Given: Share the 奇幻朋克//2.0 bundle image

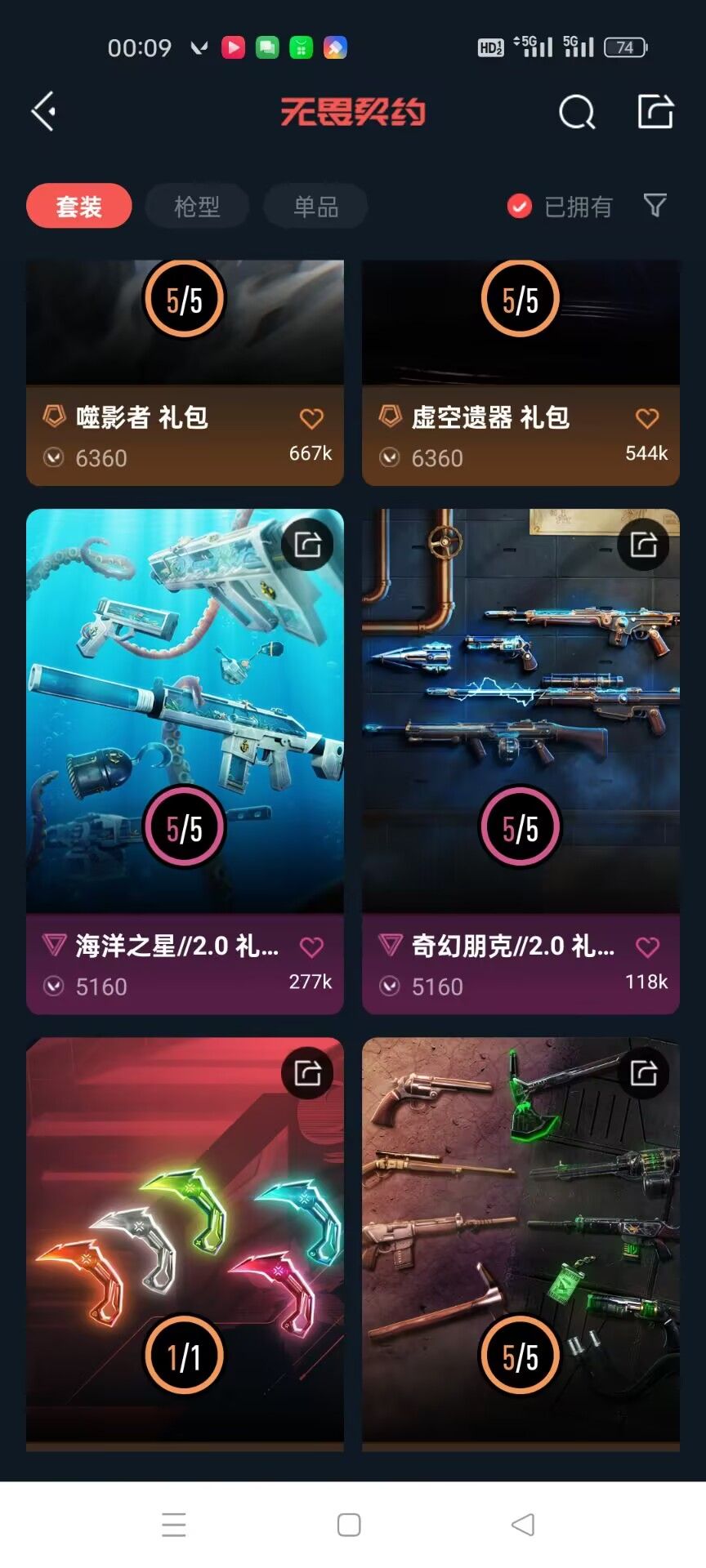Looking at the screenshot, I should tap(643, 544).
